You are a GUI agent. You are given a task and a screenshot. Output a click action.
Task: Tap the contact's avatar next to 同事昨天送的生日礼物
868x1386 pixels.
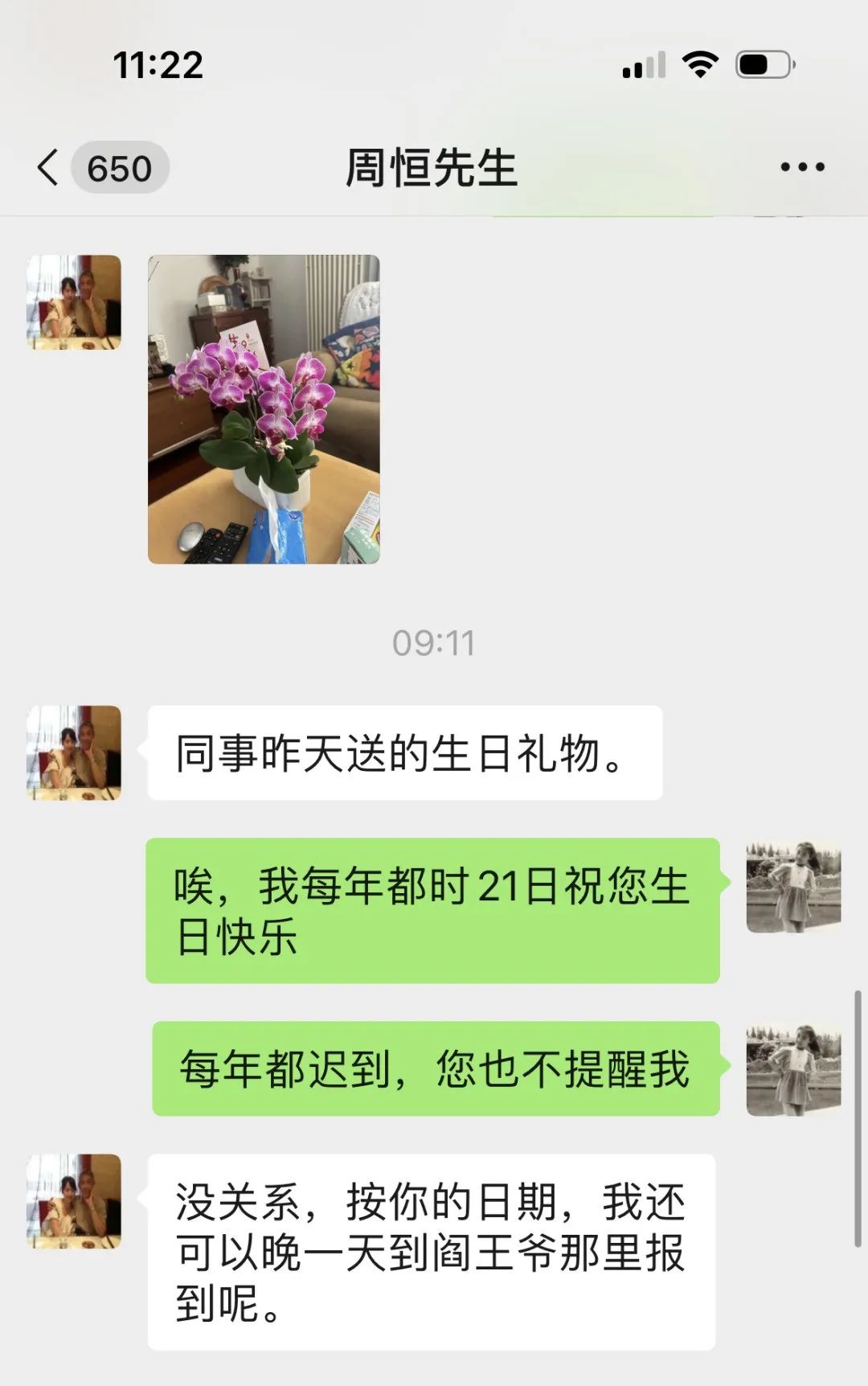pyautogui.click(x=74, y=752)
